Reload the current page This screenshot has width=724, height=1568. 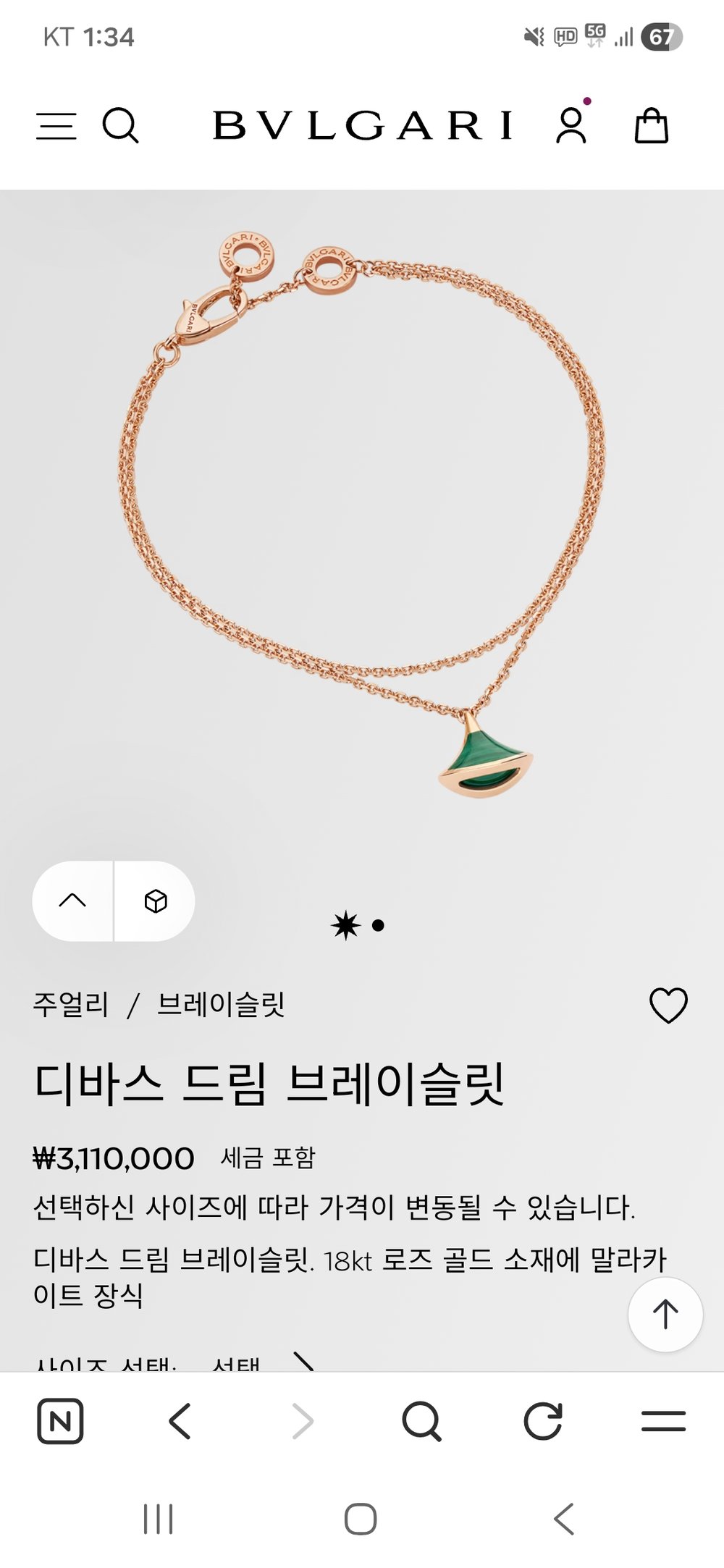coord(542,1421)
